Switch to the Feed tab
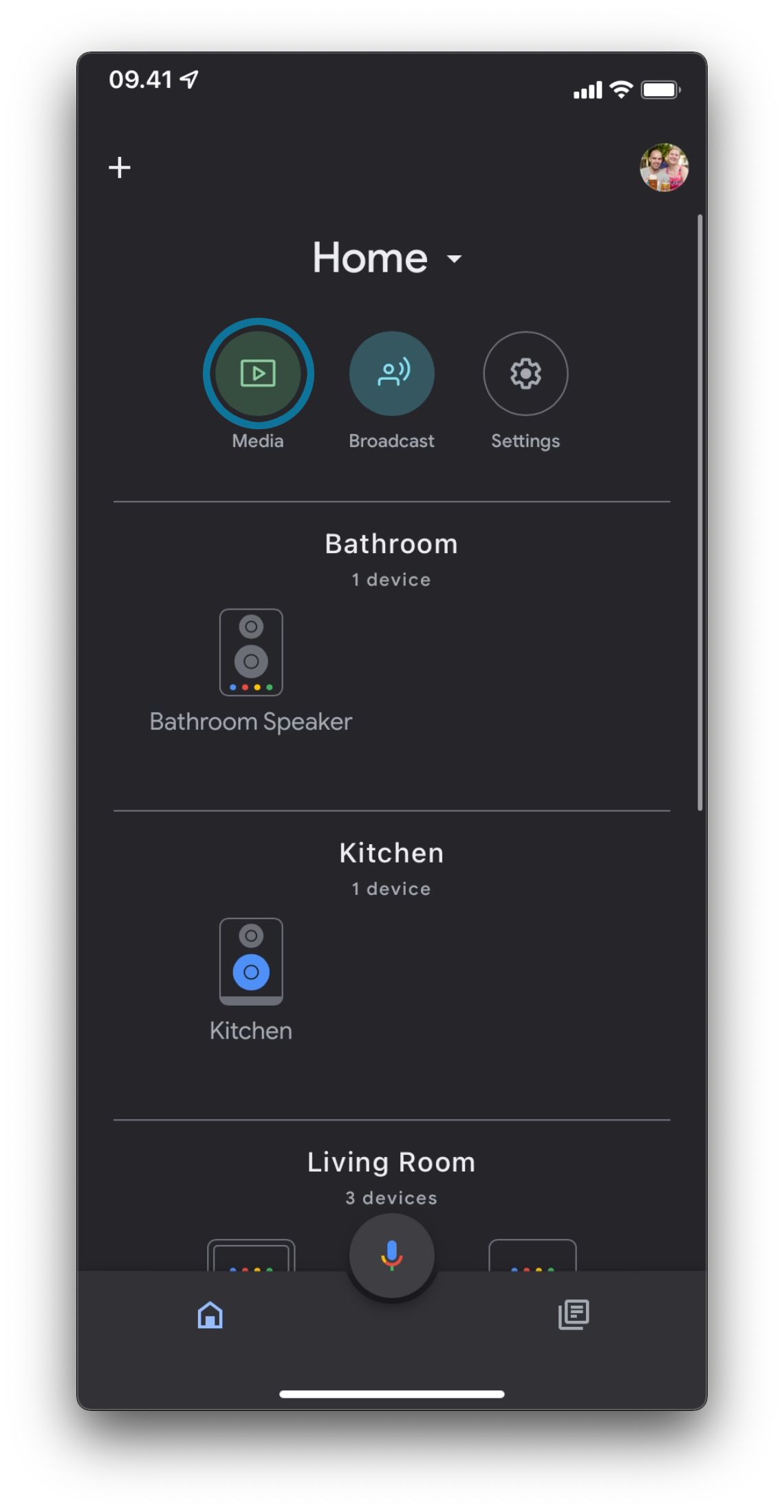 click(574, 1315)
